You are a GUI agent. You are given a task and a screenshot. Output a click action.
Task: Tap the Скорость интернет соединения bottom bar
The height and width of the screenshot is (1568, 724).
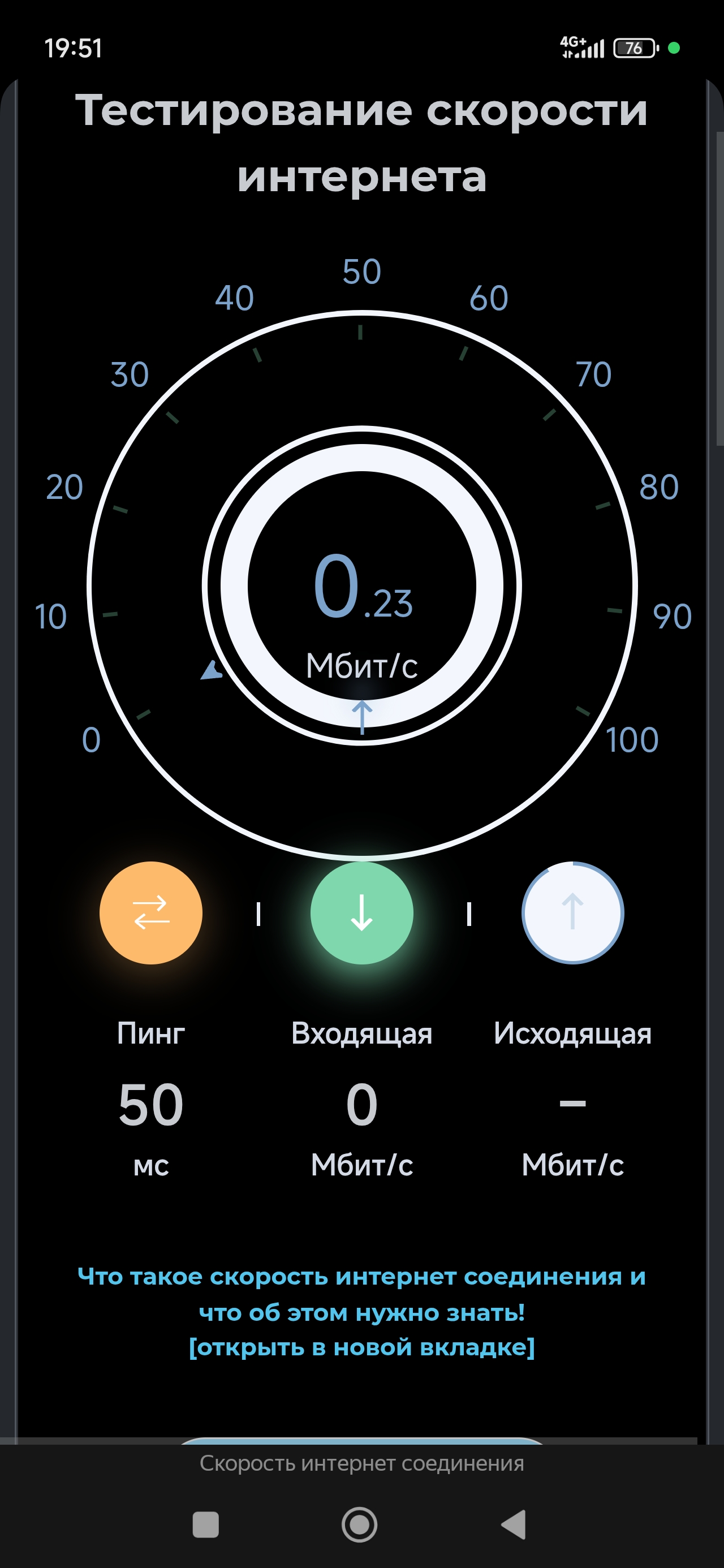click(361, 1464)
